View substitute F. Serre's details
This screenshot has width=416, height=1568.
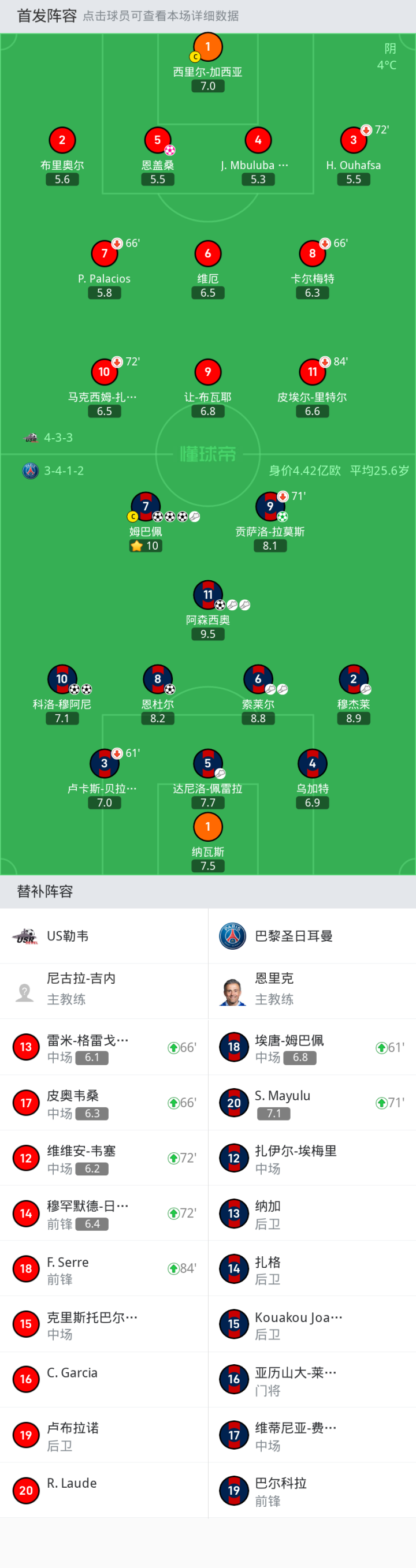click(103, 1268)
